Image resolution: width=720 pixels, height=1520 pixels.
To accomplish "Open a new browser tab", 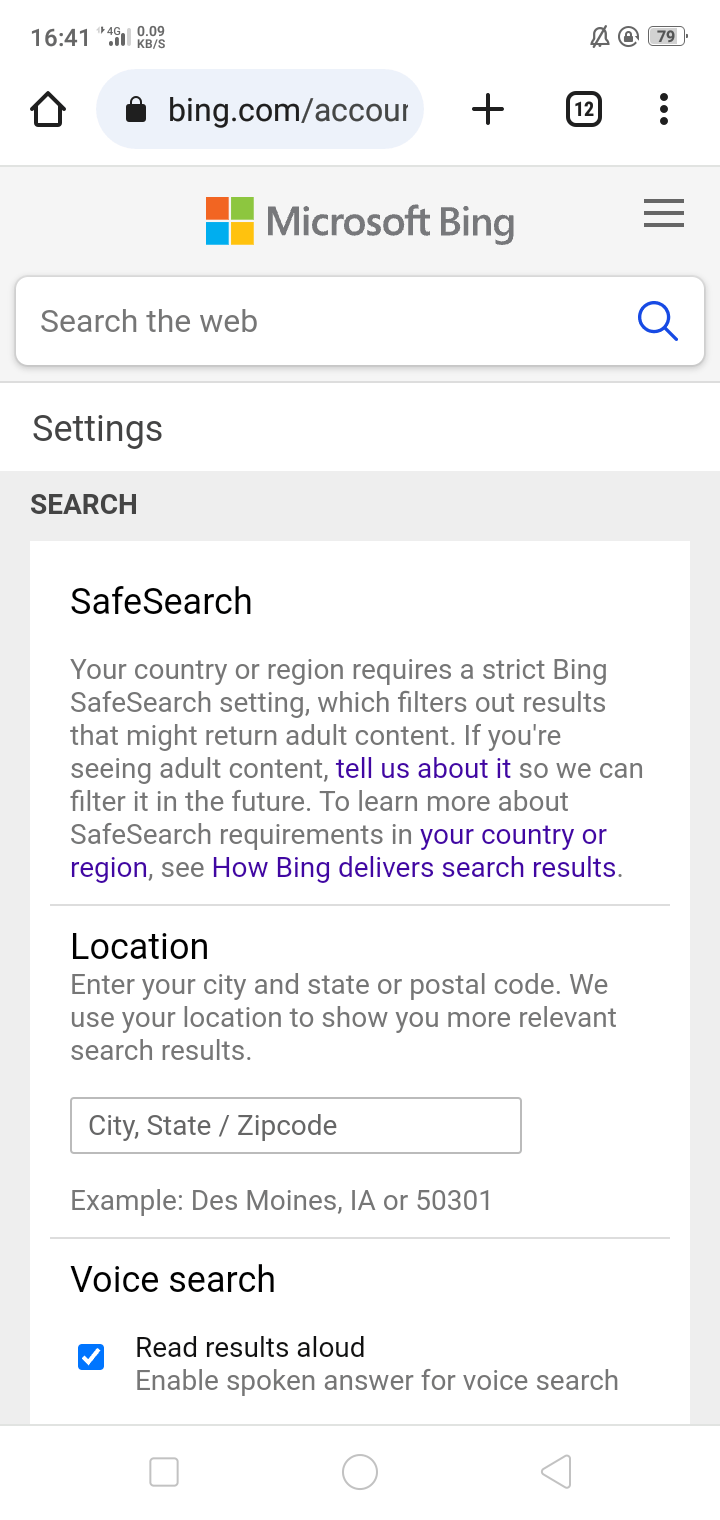I will pos(487,109).
